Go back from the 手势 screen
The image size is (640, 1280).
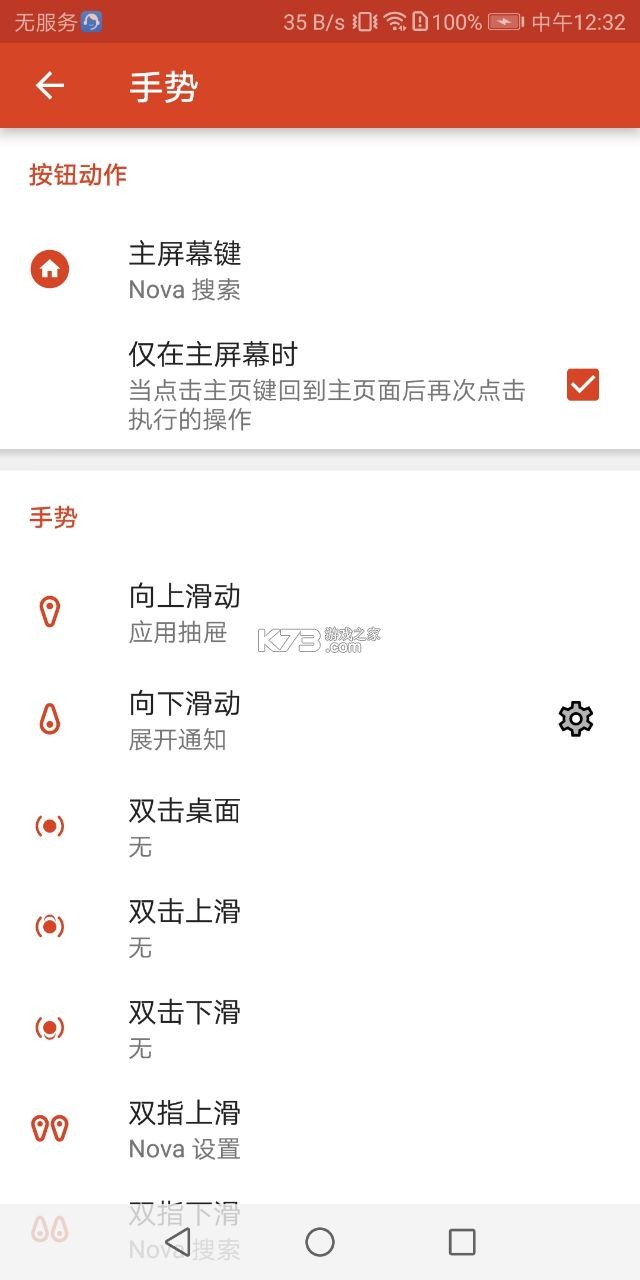(x=50, y=86)
